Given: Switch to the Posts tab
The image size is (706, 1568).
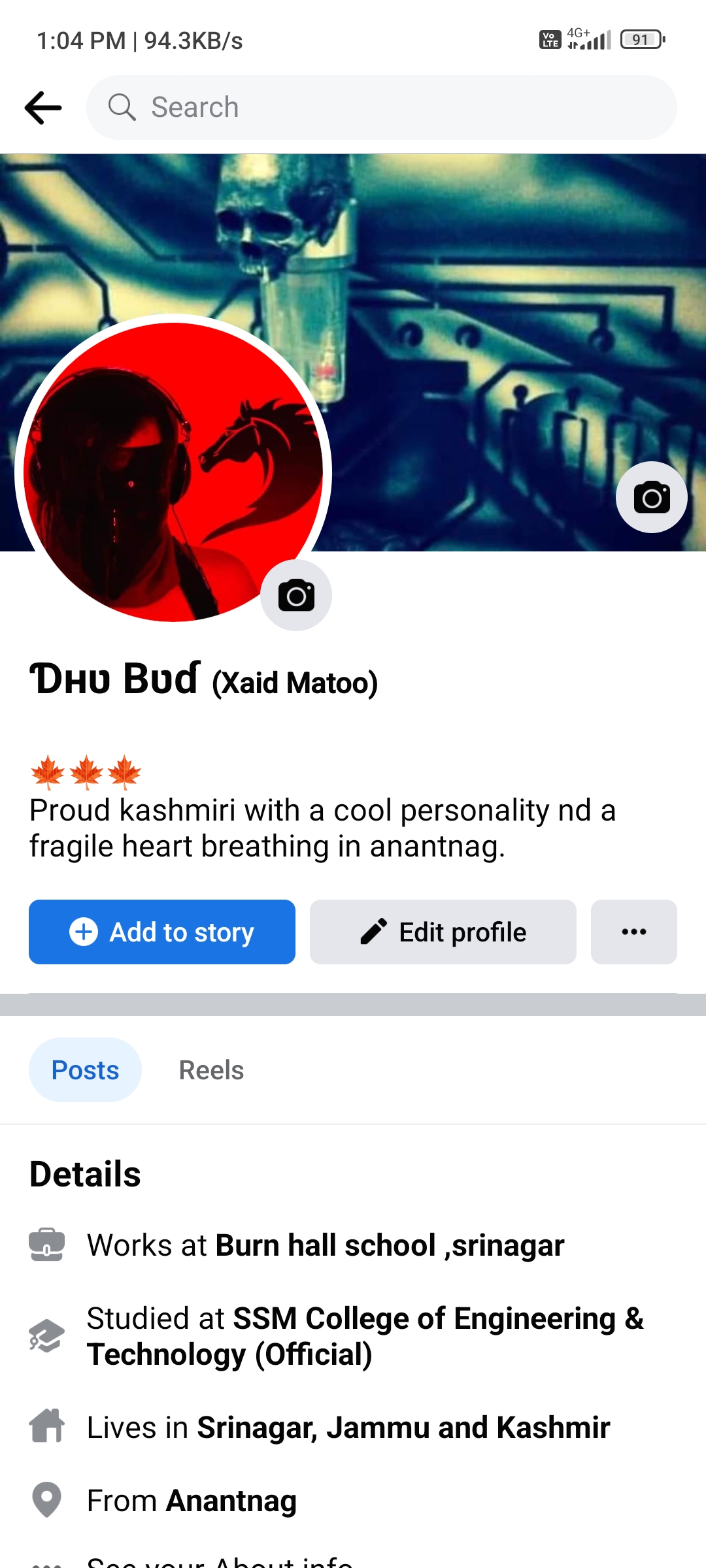Looking at the screenshot, I should coord(85,1070).
